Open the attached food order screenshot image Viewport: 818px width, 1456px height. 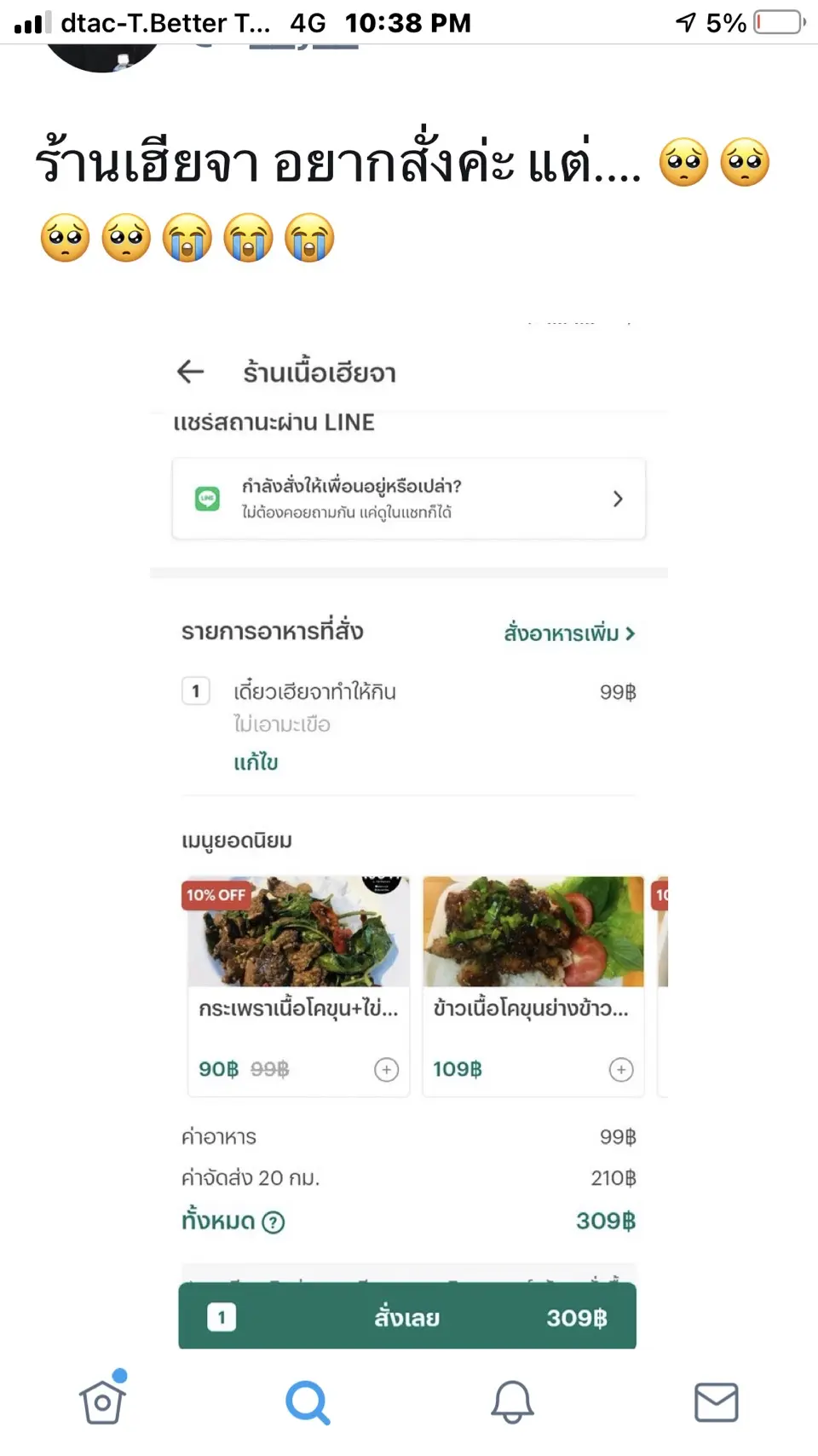coord(409,835)
